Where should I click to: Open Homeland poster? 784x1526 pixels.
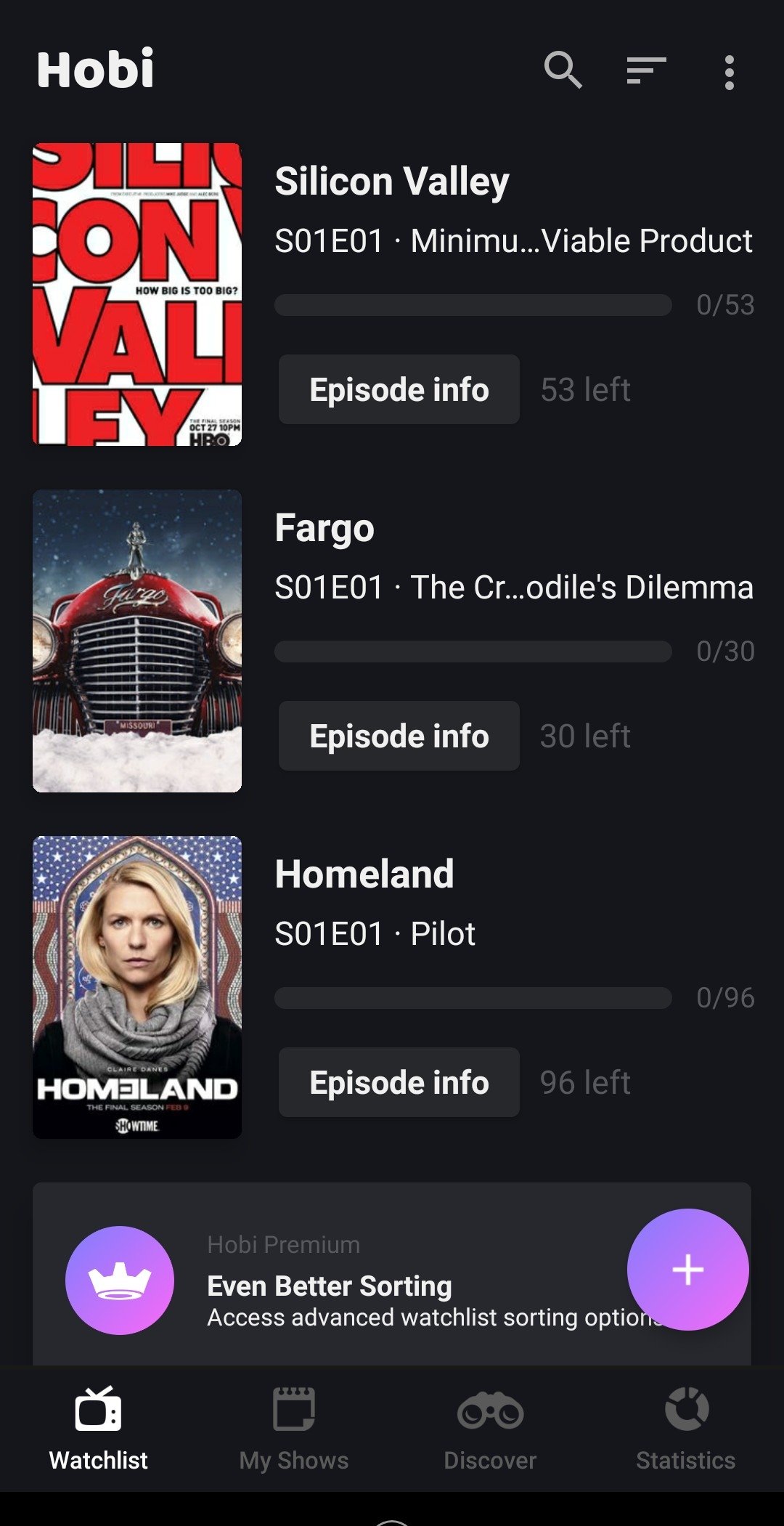click(137, 987)
